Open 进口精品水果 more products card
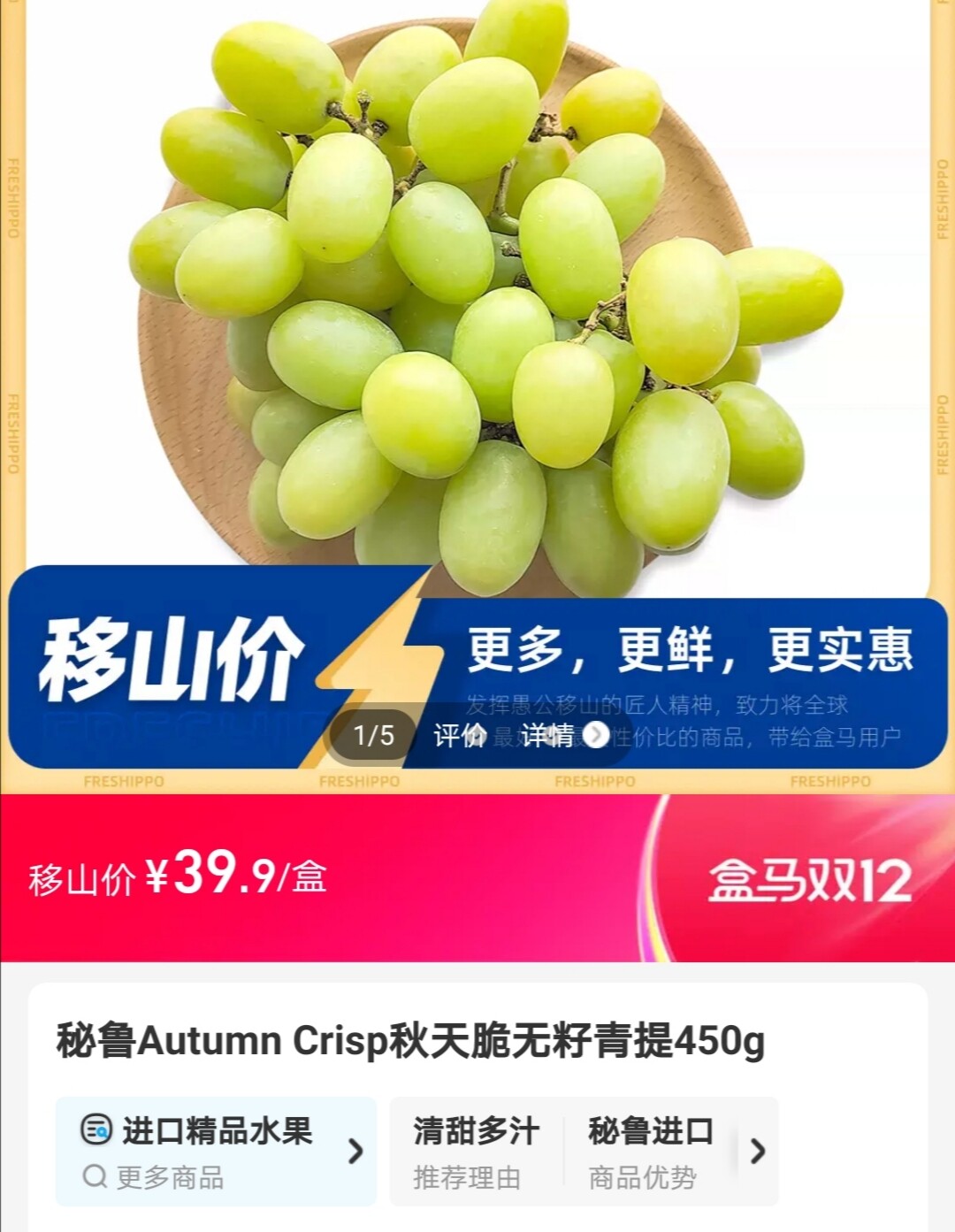 (216, 1152)
